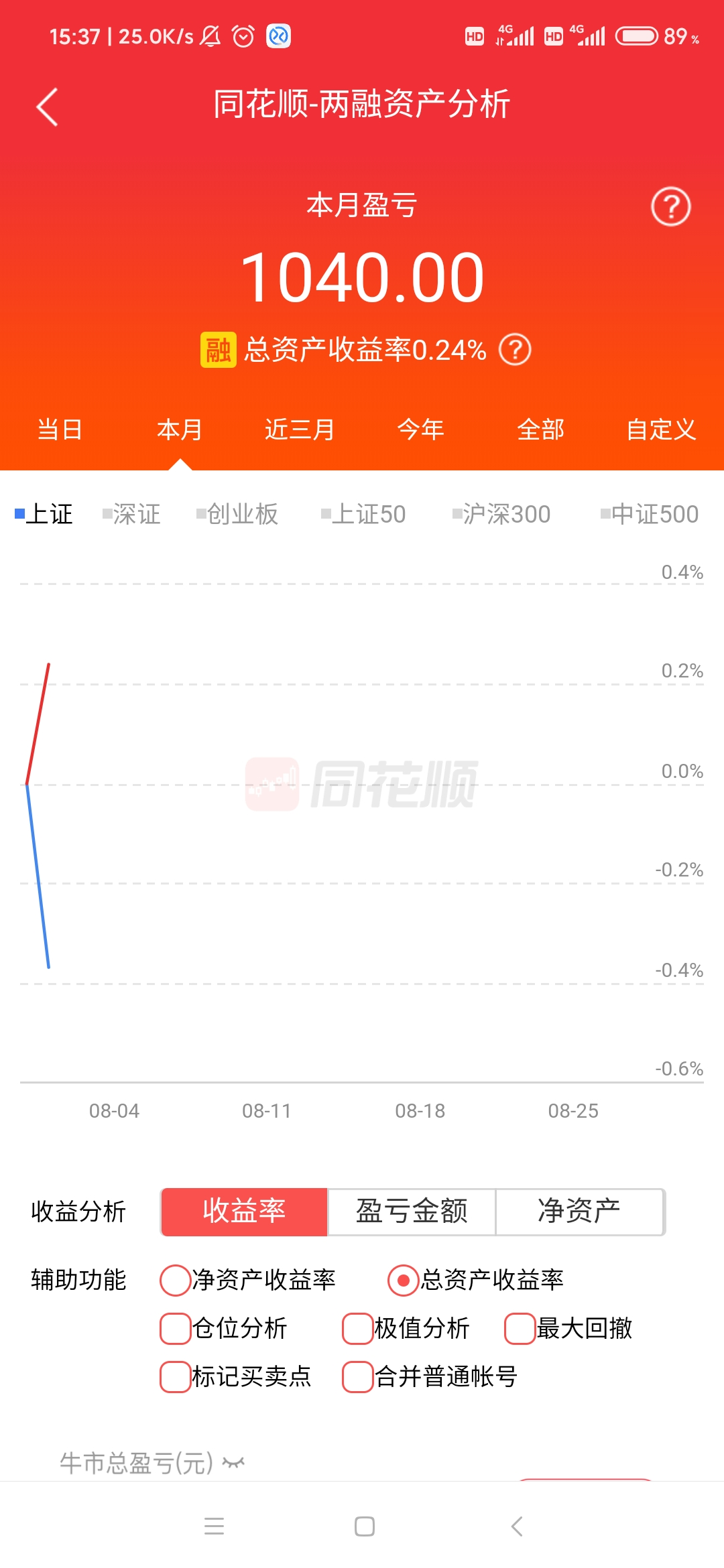724x1568 pixels.
Task: Check the 最大回撤 option
Action: click(520, 1329)
